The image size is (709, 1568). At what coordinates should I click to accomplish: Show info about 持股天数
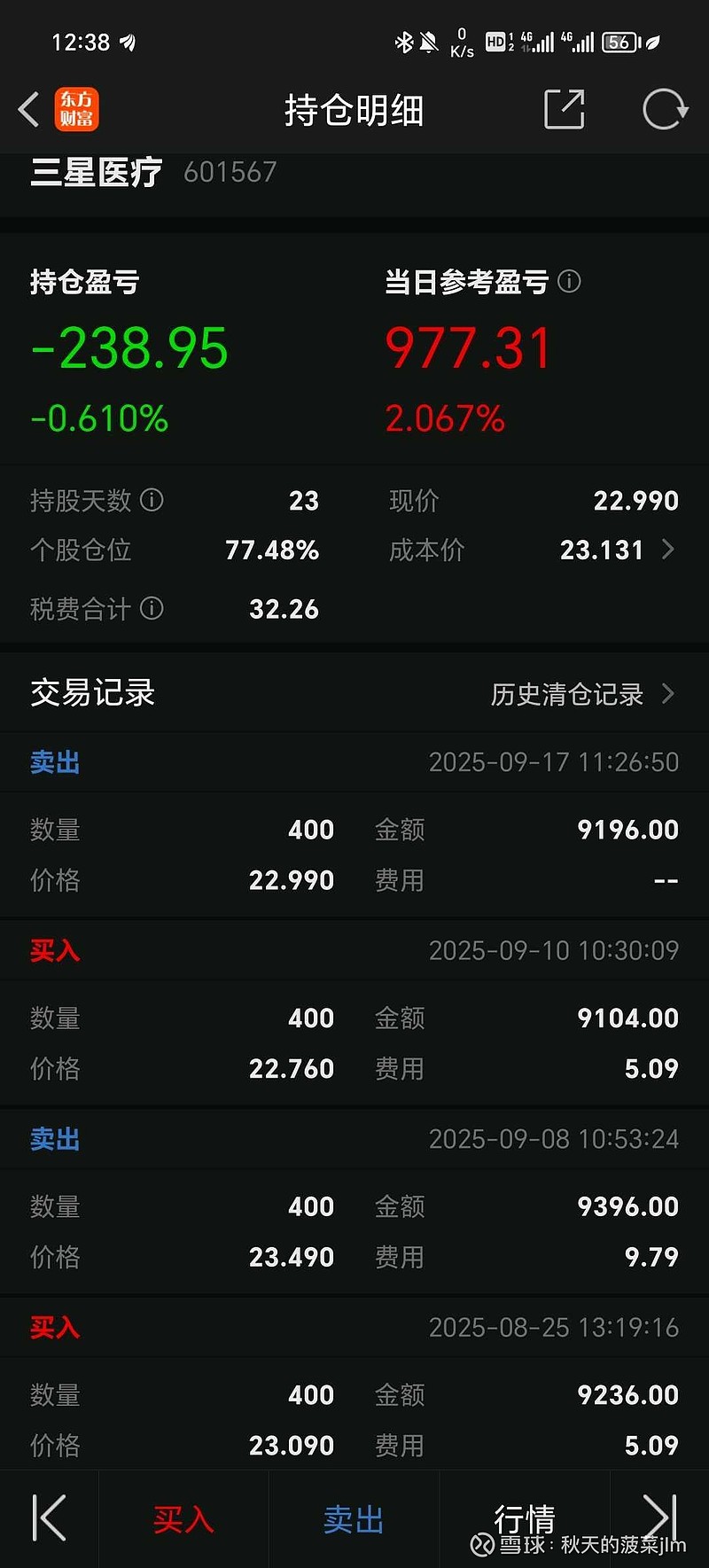[x=152, y=500]
